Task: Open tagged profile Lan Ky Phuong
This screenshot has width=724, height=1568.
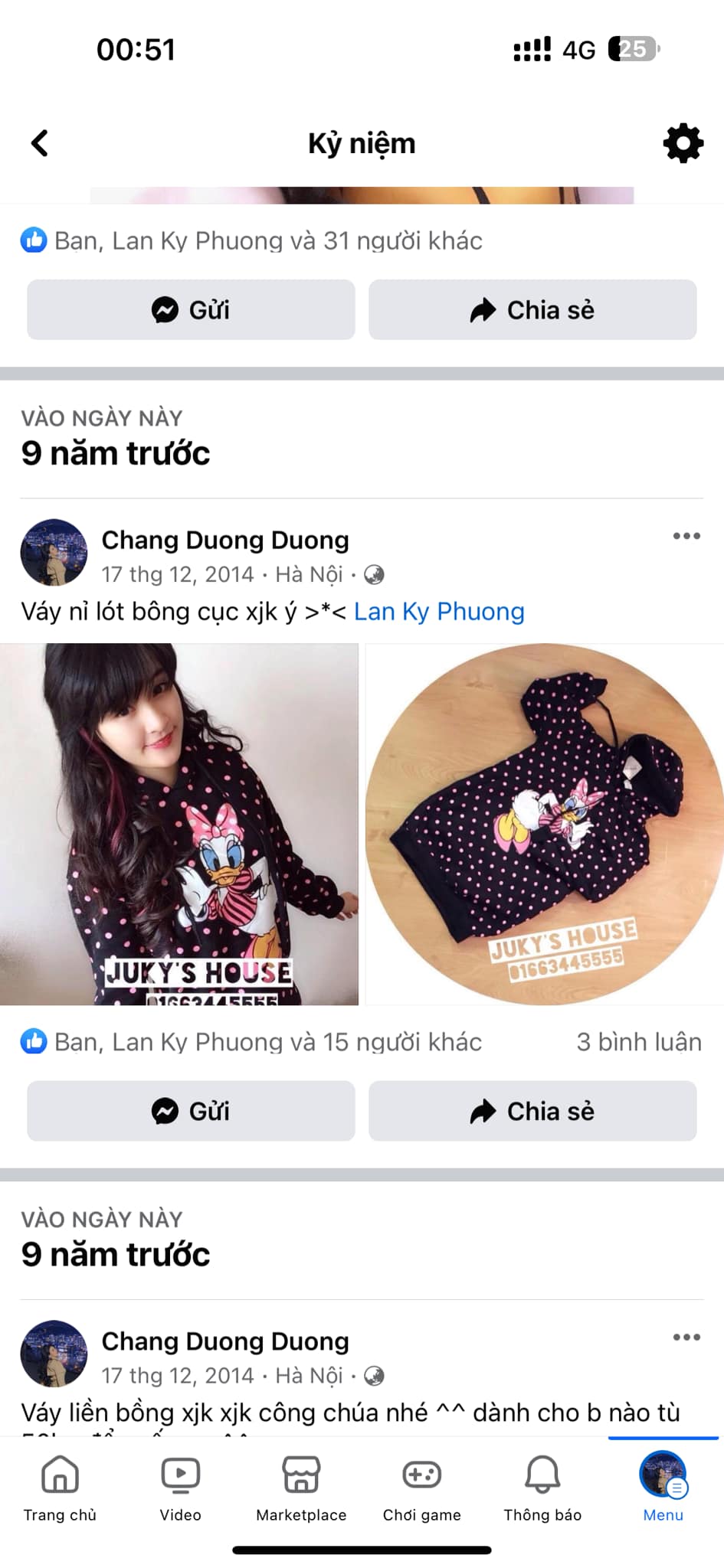Action: click(x=439, y=612)
